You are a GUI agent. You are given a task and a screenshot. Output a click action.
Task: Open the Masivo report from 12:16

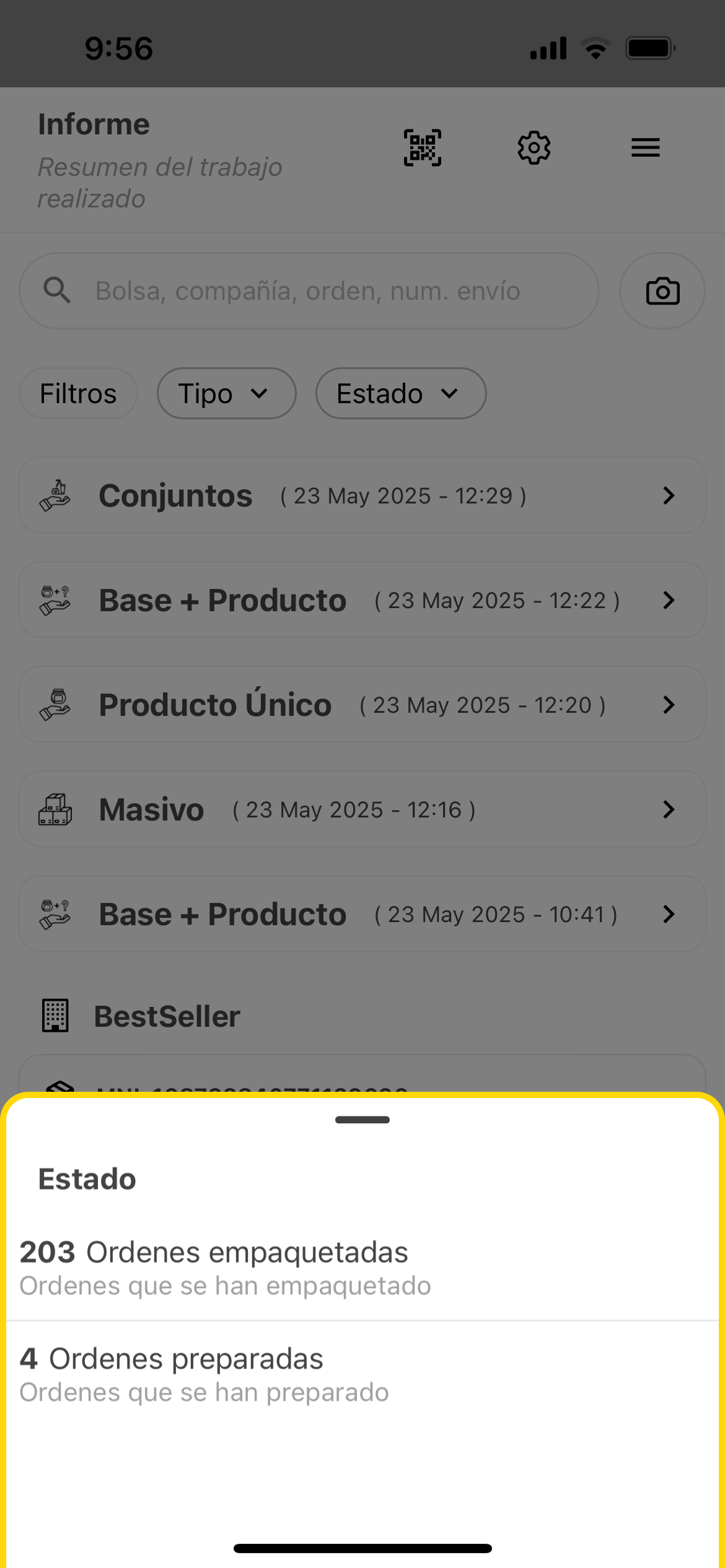point(362,809)
